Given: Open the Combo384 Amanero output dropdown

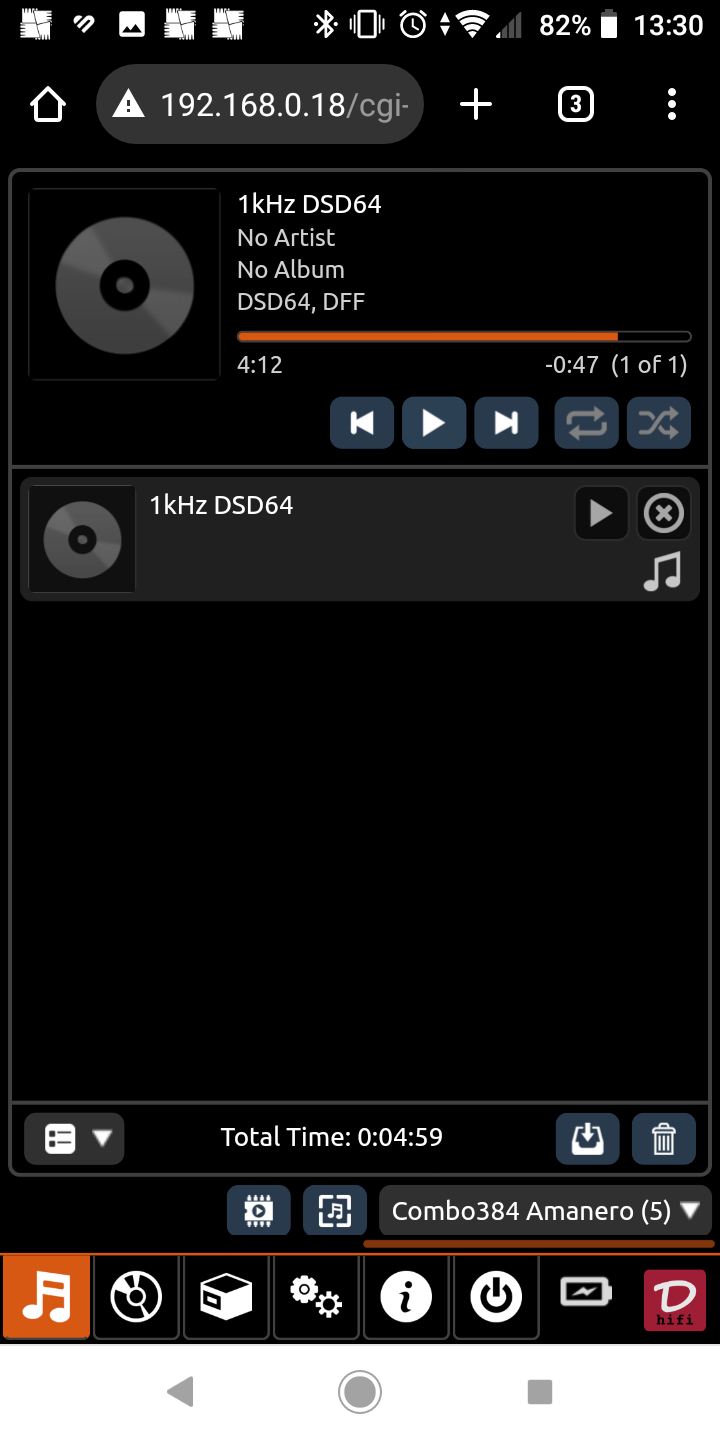Looking at the screenshot, I should [545, 1211].
